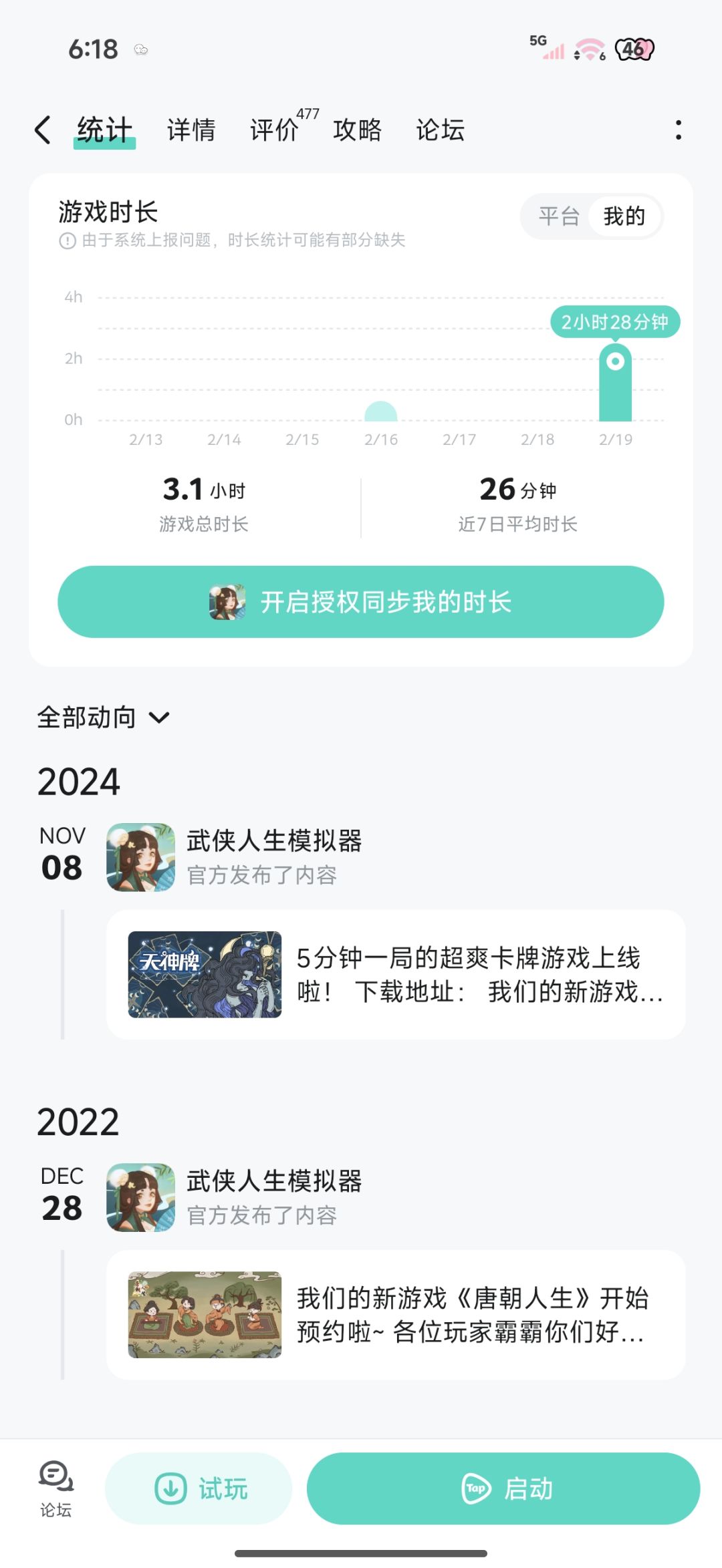Tap the 试玩 trial button
The height and width of the screenshot is (1568, 722).
(x=199, y=1488)
